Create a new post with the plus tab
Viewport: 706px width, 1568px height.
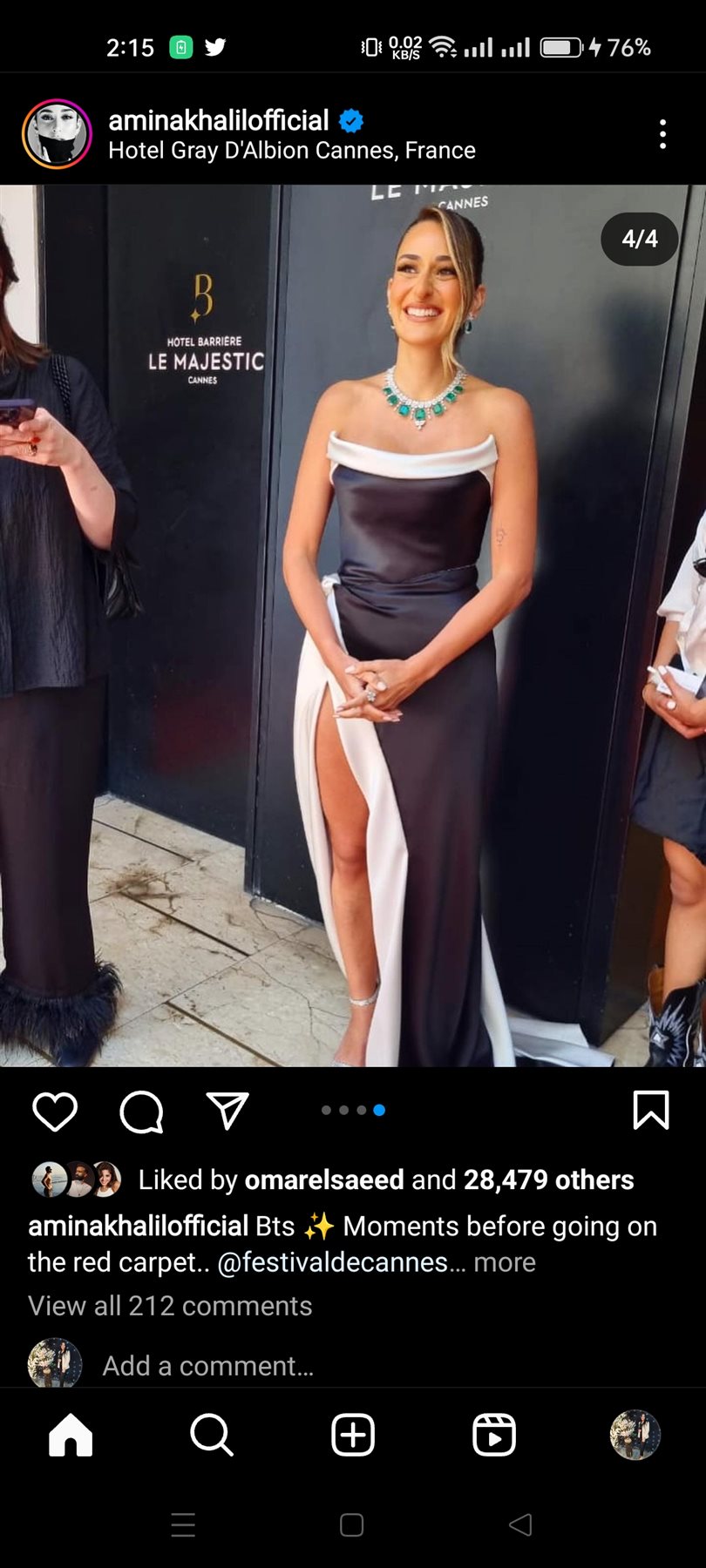(x=353, y=1435)
